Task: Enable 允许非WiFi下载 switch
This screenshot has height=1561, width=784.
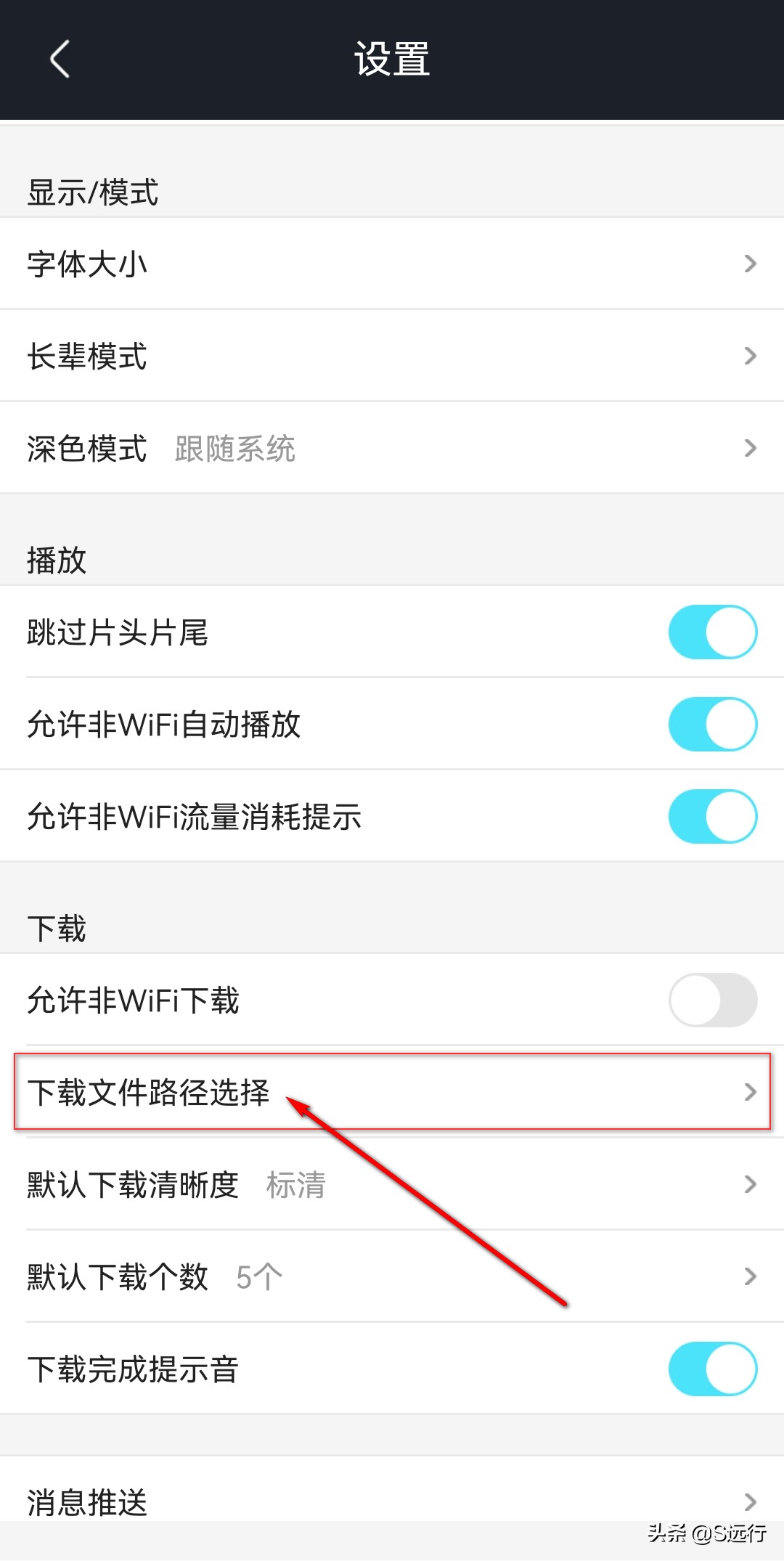Action: point(712,1000)
